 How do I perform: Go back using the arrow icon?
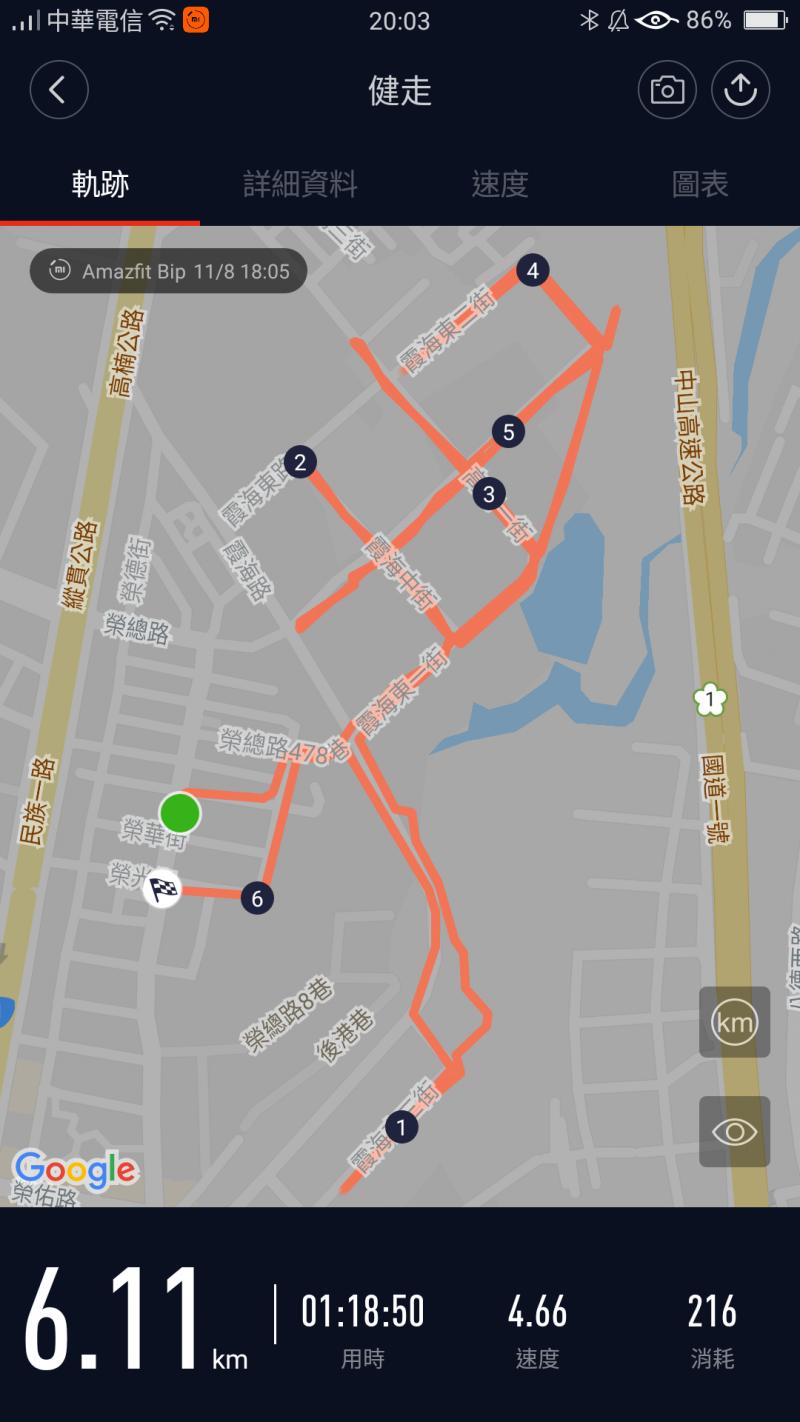pyautogui.click(x=59, y=91)
